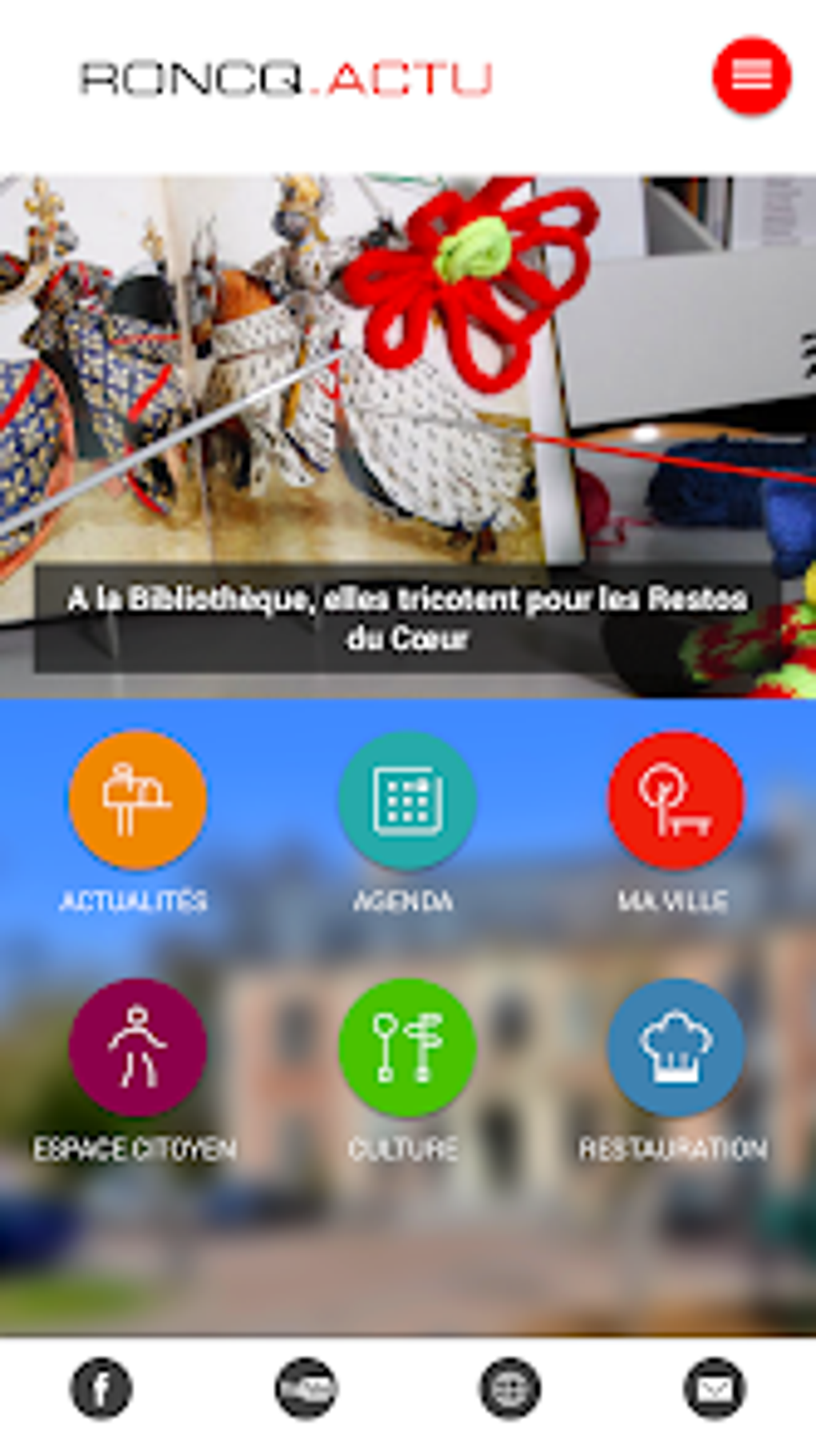The width and height of the screenshot is (816, 1456).
Task: Open the Facebook page icon
Action: click(101, 1388)
